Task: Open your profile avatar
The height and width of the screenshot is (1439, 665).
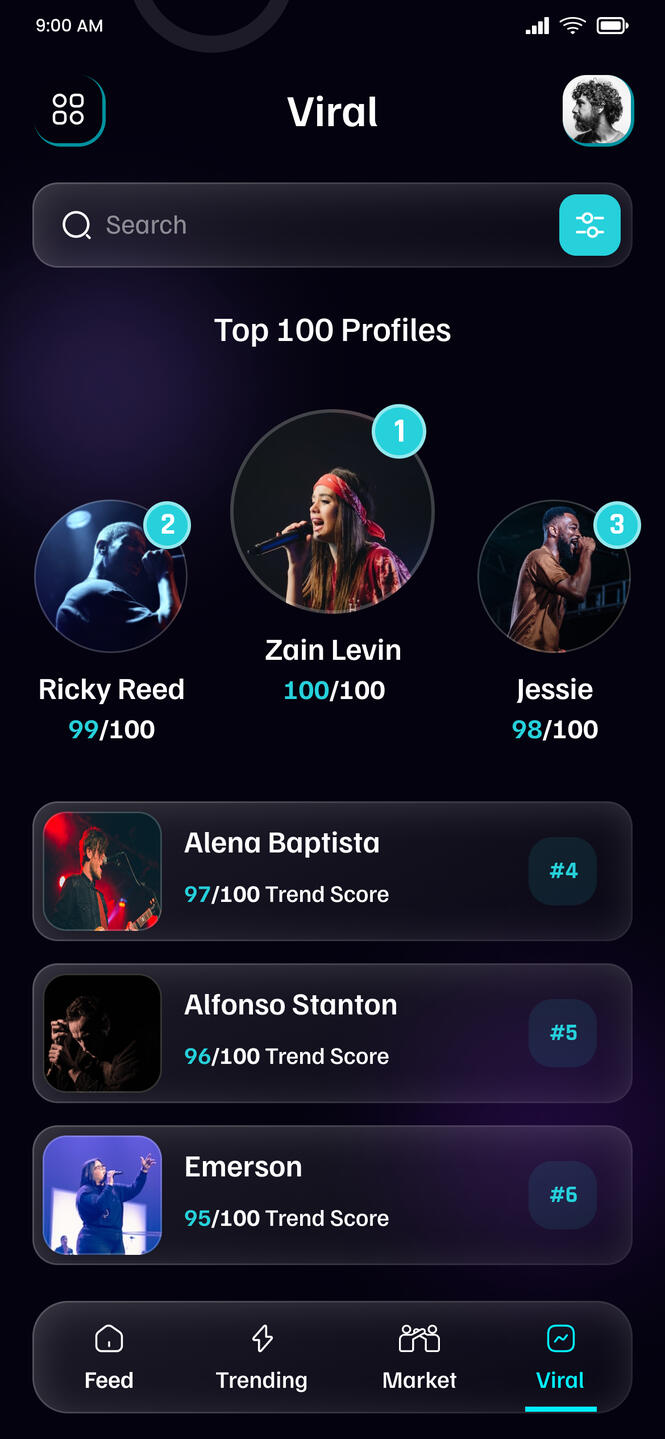Action: tap(597, 110)
